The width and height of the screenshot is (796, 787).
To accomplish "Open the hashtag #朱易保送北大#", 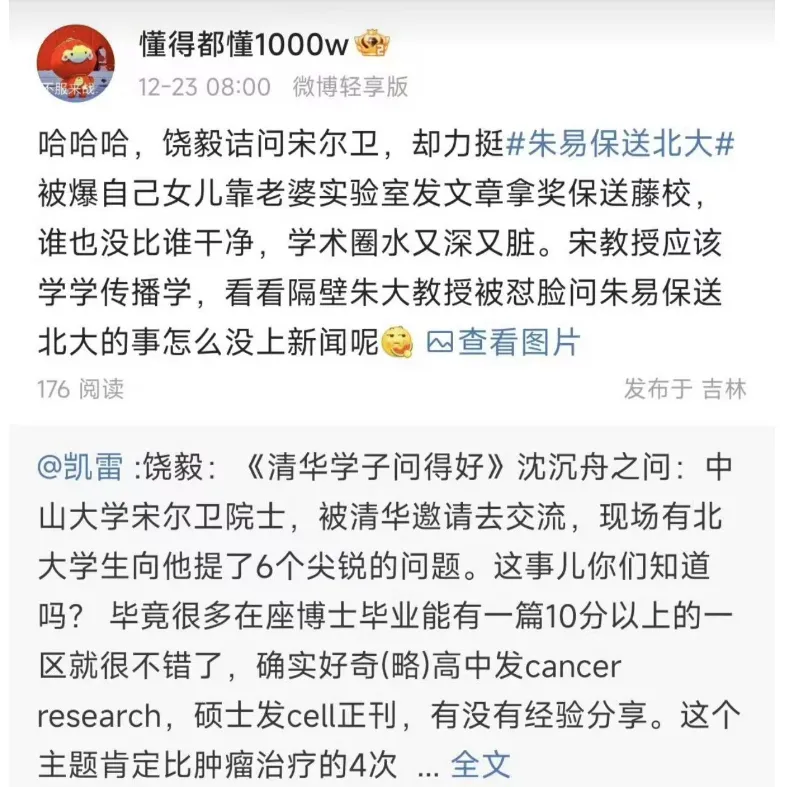I will point(620,144).
